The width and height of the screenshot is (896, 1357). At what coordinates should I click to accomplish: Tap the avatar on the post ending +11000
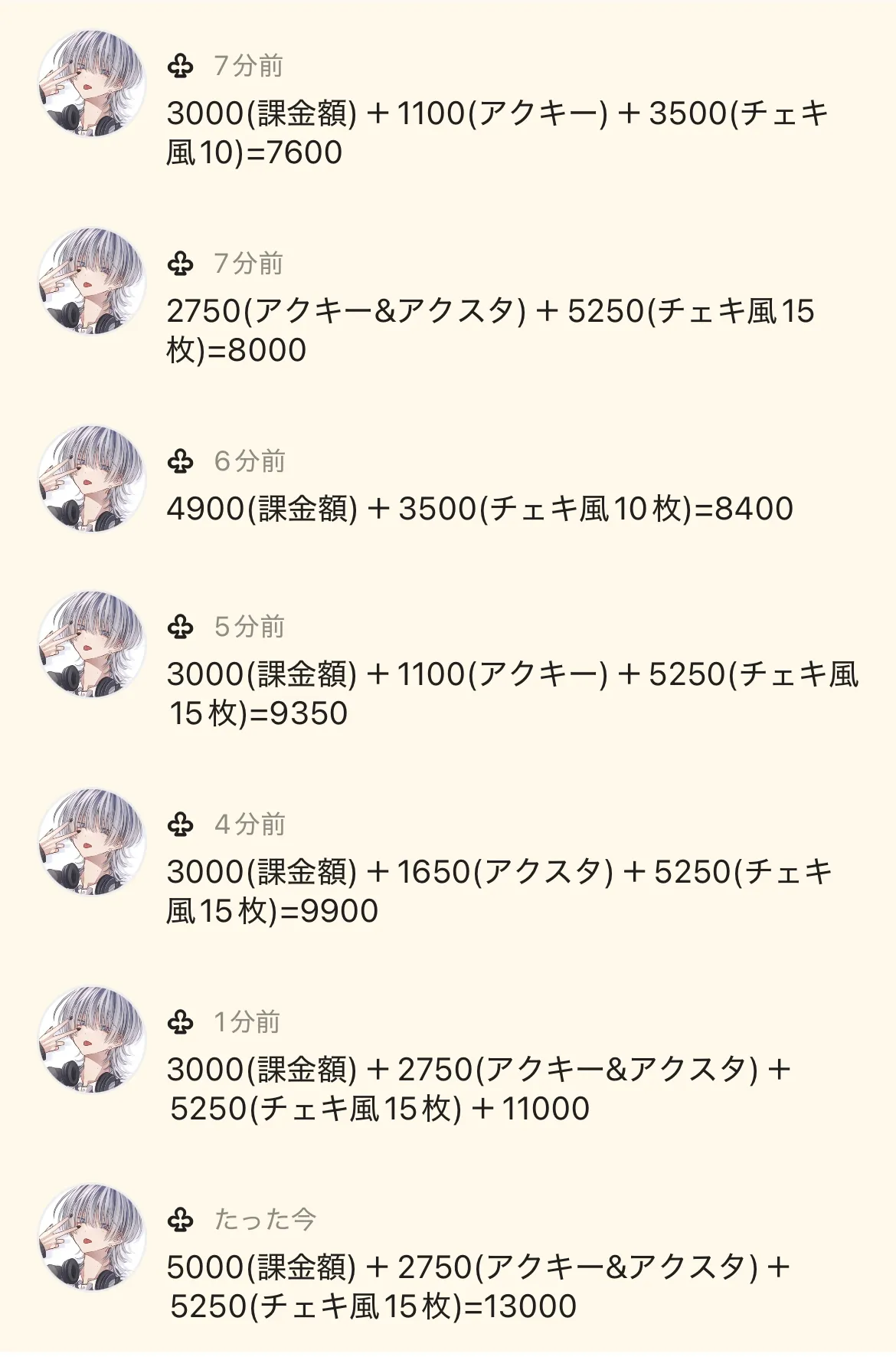pos(92,1040)
